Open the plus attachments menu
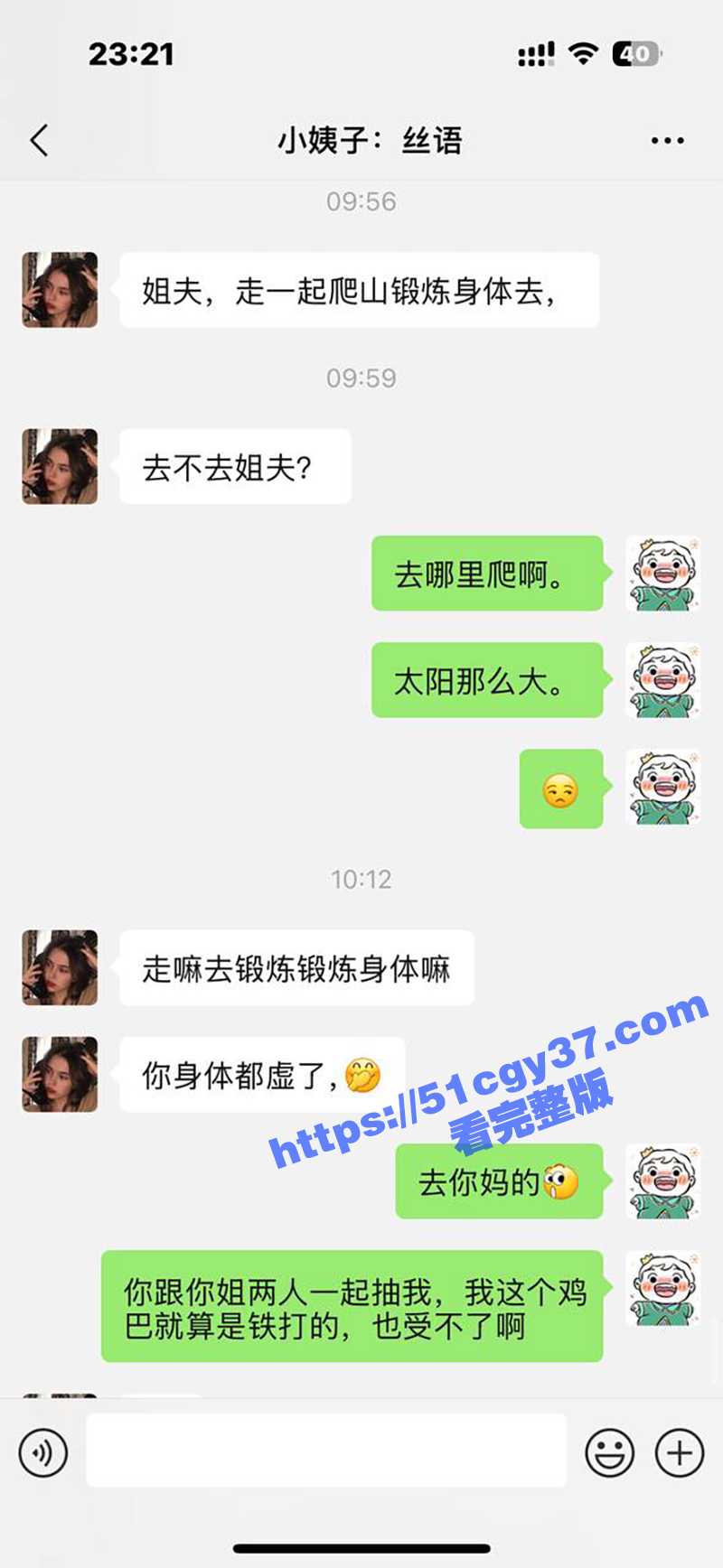 pos(680,1453)
